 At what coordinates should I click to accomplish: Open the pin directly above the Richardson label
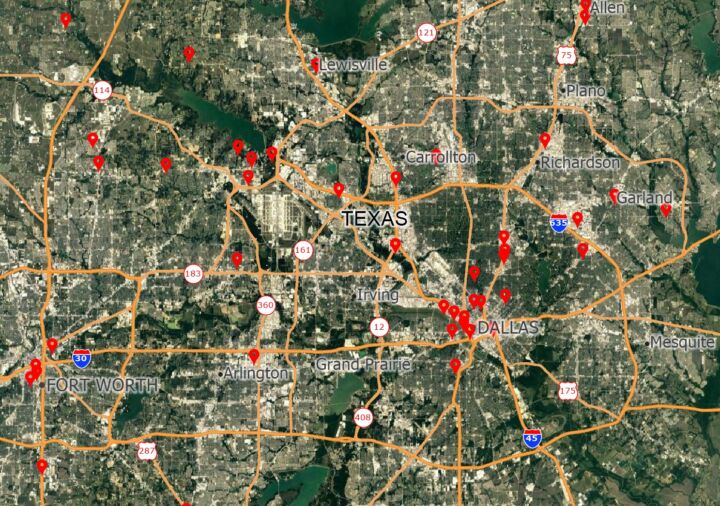pos(545,139)
